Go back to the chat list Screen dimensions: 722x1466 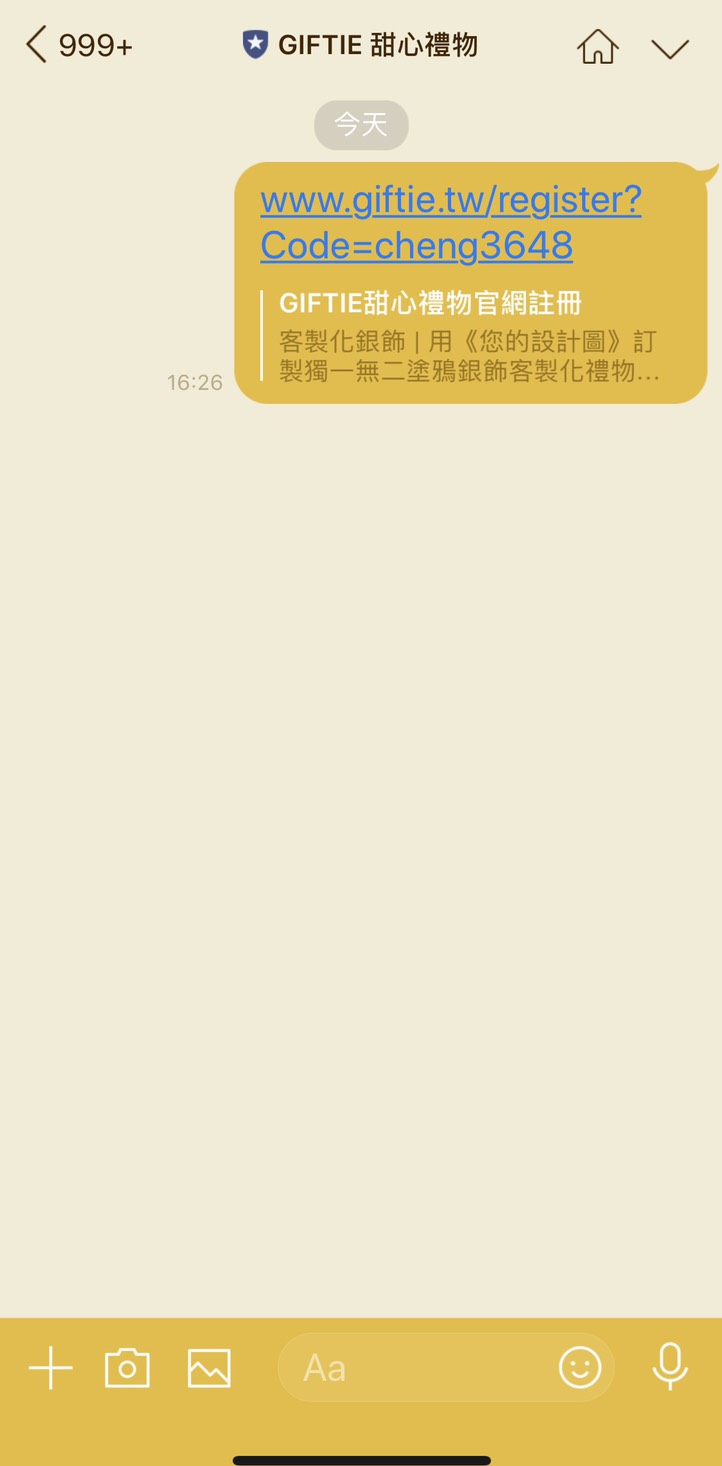[x=38, y=46]
